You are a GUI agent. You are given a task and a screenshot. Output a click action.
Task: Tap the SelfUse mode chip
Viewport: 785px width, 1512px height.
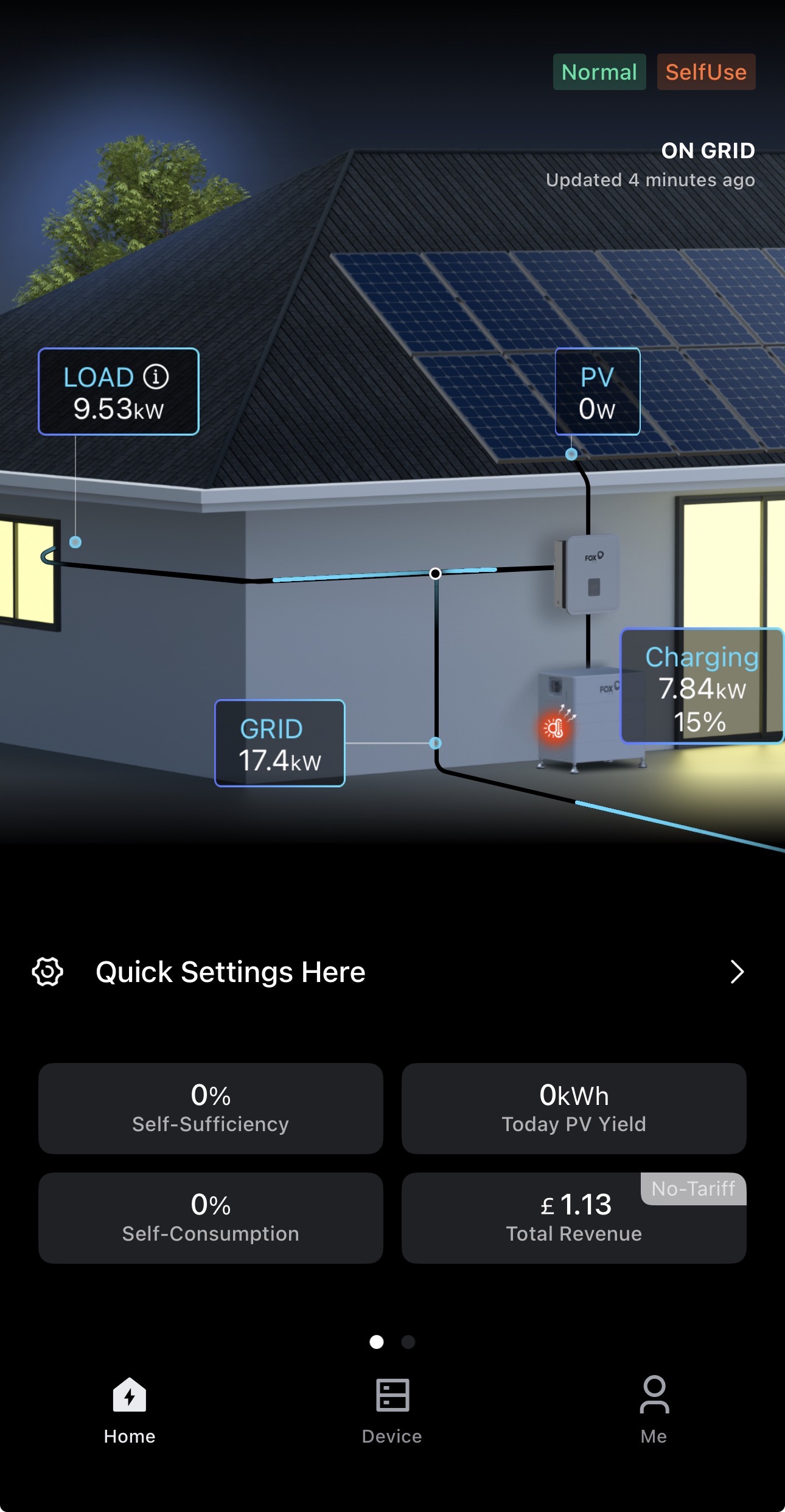(x=705, y=72)
